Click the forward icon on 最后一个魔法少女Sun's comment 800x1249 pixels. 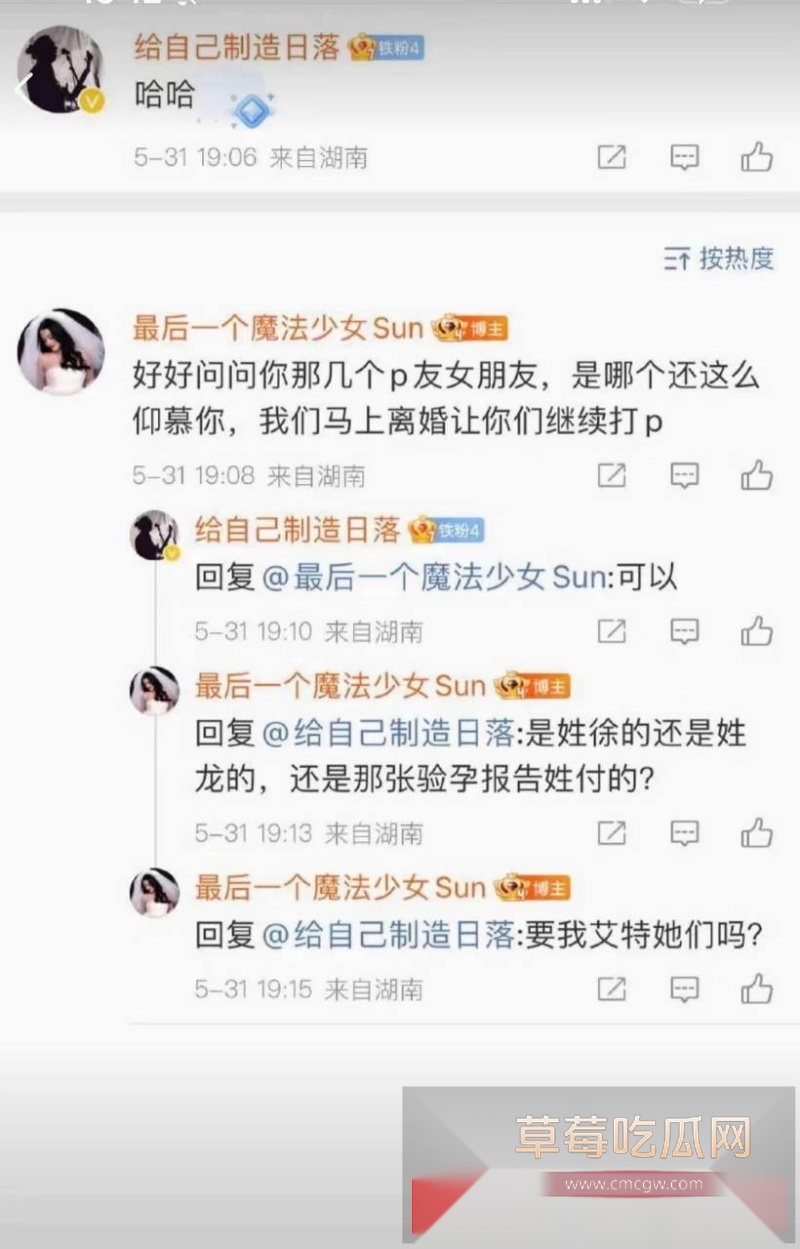611,477
